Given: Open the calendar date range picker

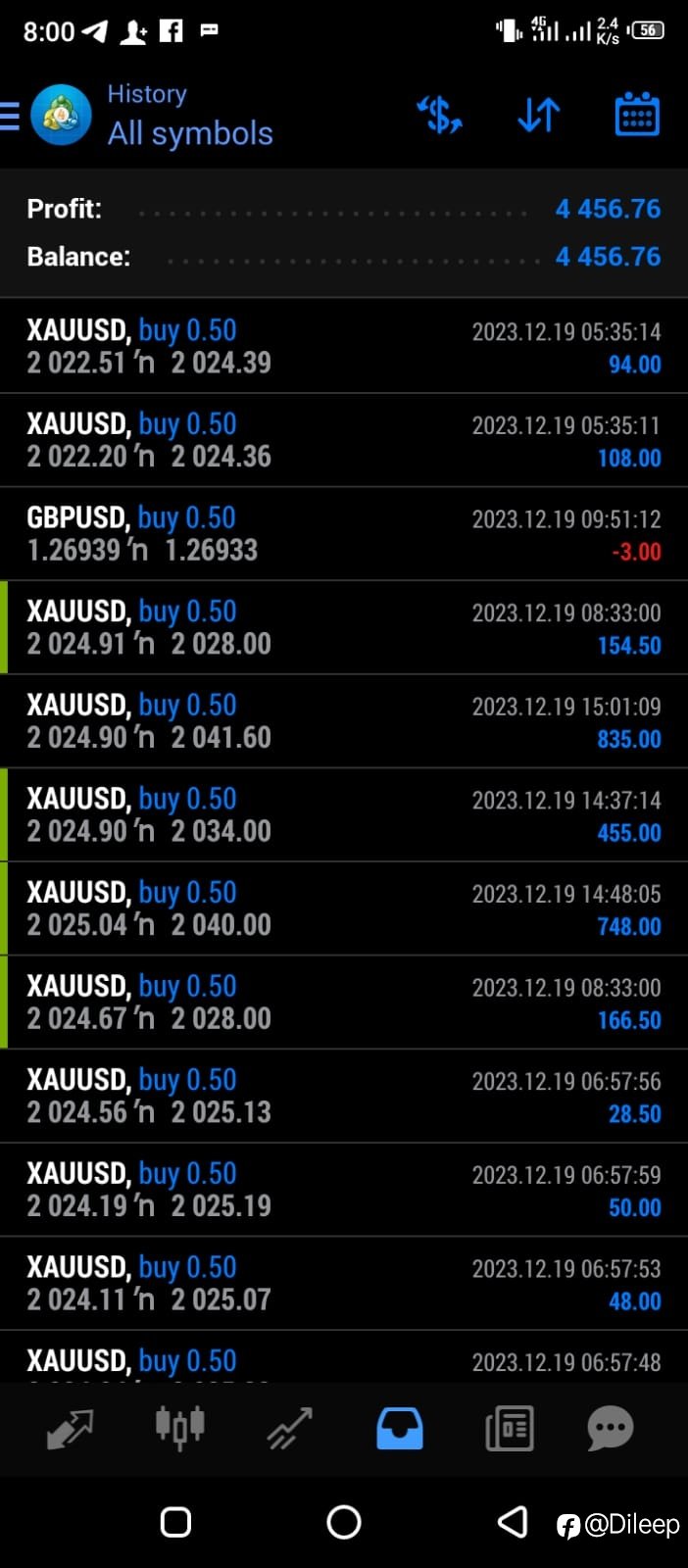Looking at the screenshot, I should (637, 115).
